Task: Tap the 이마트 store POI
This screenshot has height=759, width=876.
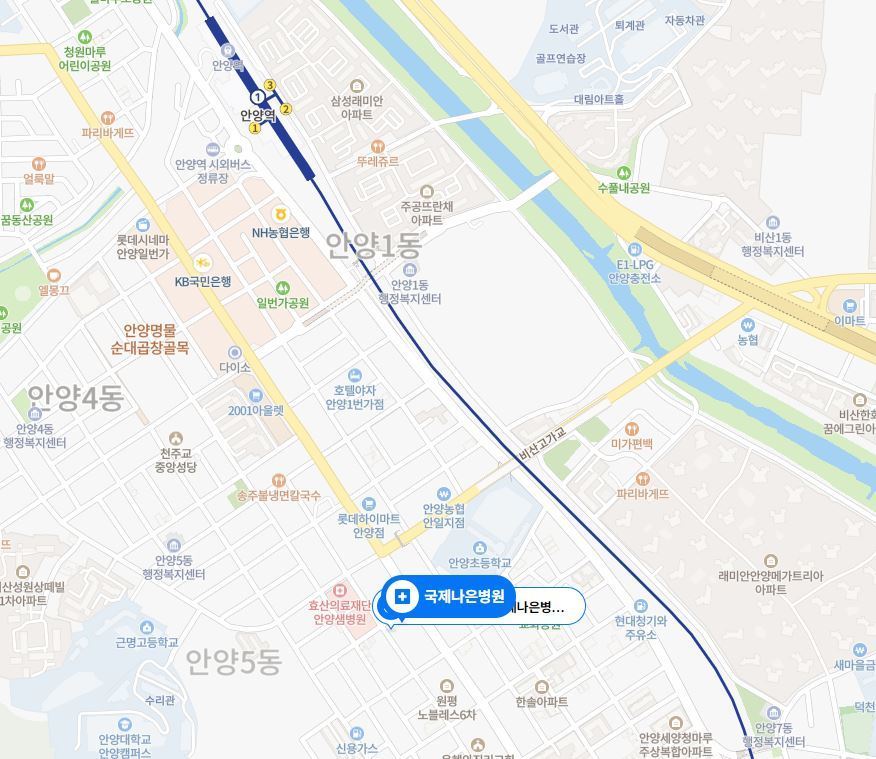Action: [x=850, y=313]
